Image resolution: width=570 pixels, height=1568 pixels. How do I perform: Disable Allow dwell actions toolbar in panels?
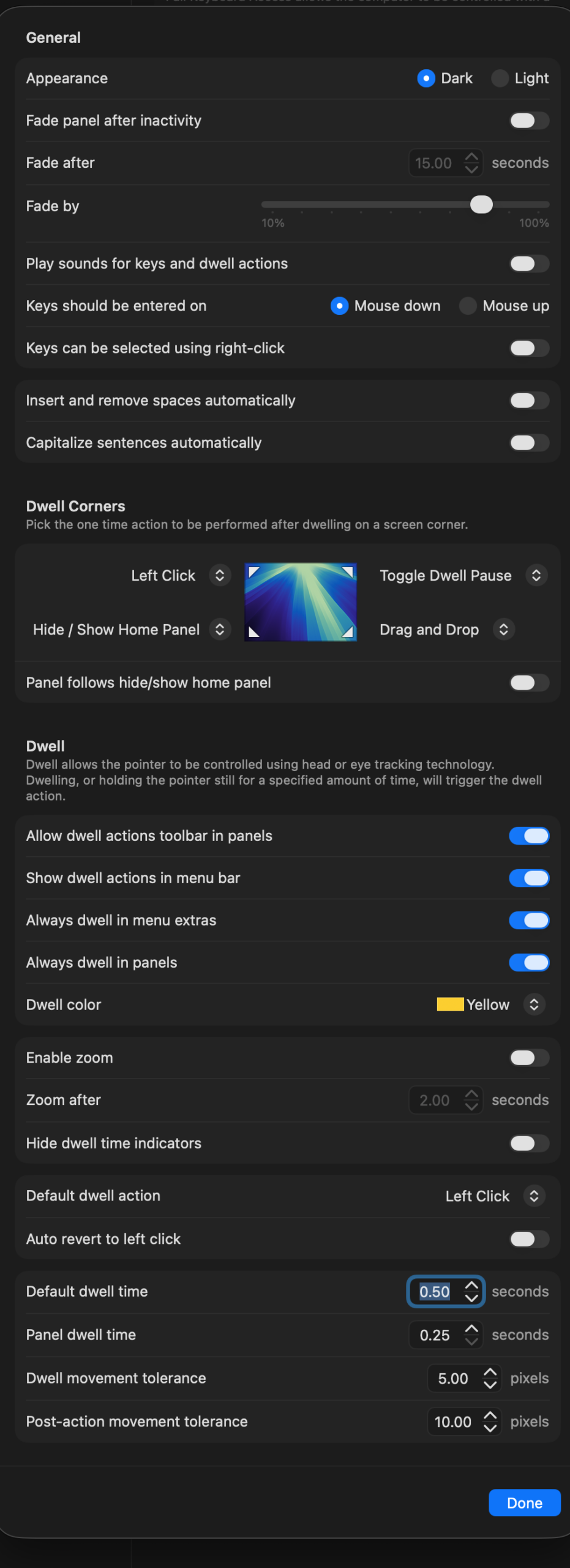(529, 836)
